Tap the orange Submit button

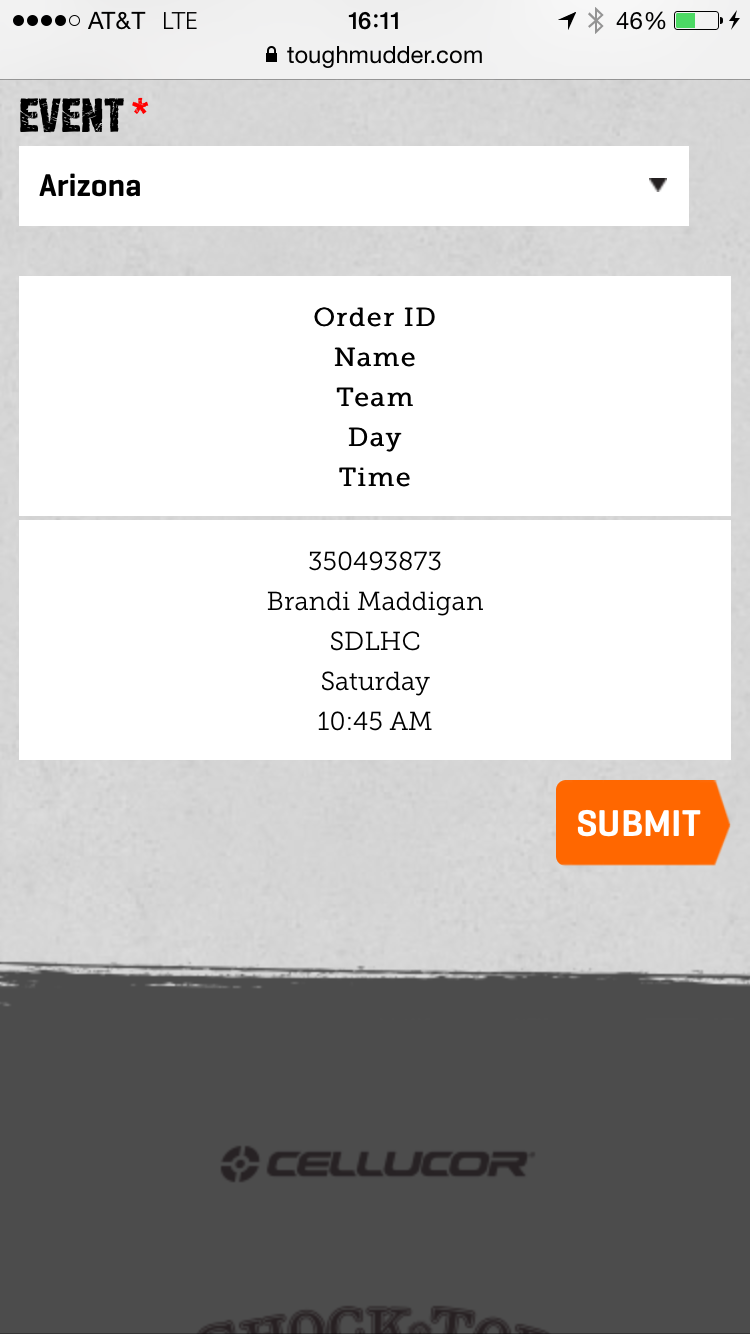point(640,822)
